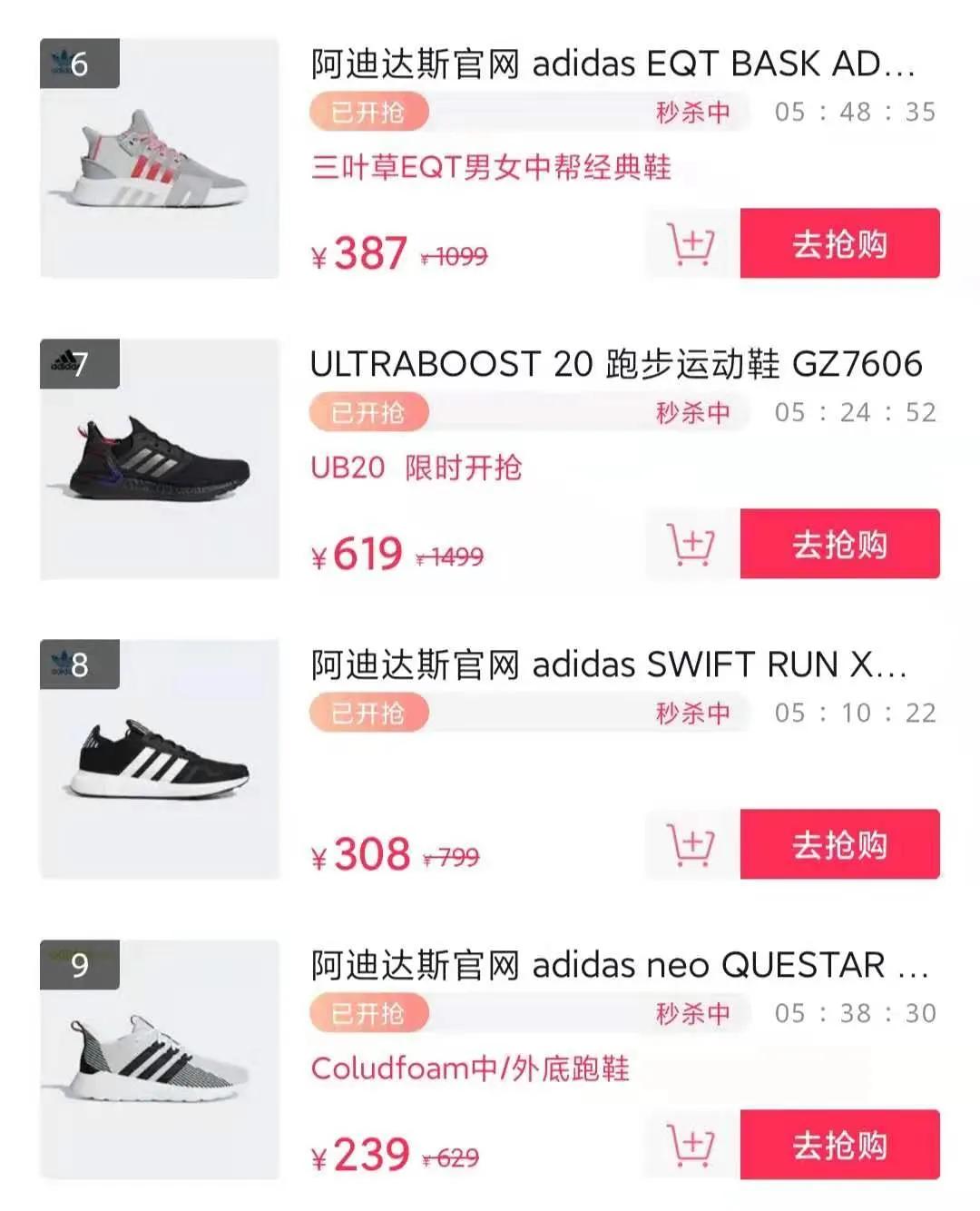Add EQT BASK sneakers to cart via cart icon
The height and width of the screenshot is (1211, 980).
point(691,243)
